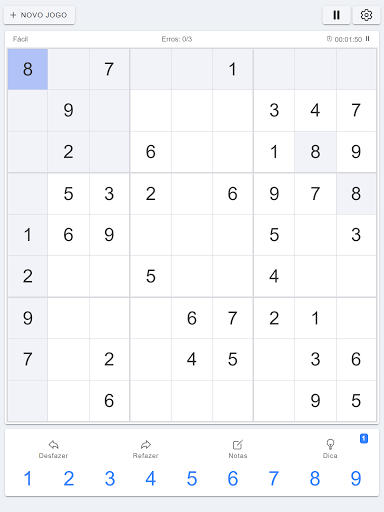
Task: Enter number 5 from the number pad
Action: (192, 479)
